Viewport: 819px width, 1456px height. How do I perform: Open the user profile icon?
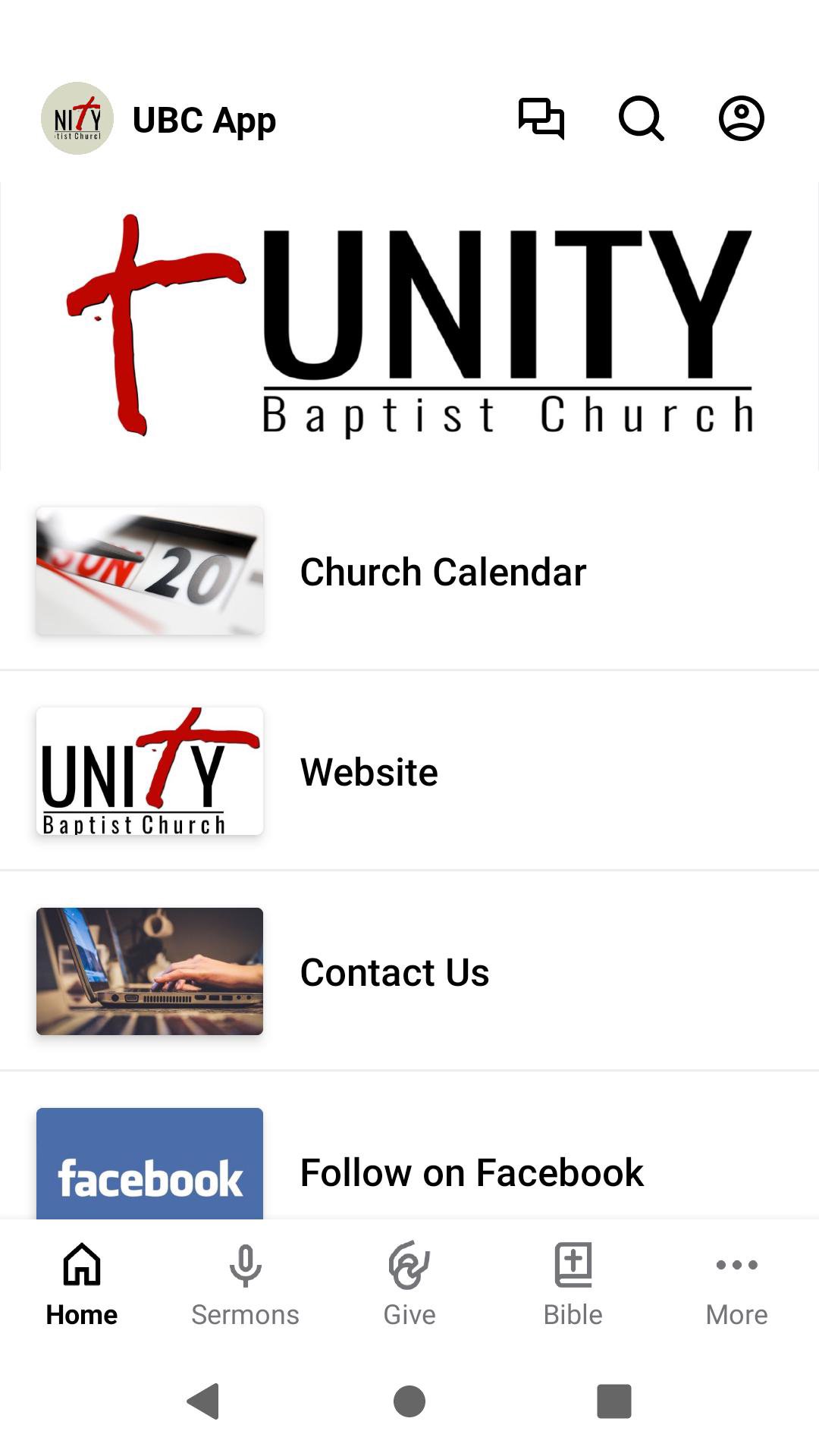click(741, 119)
